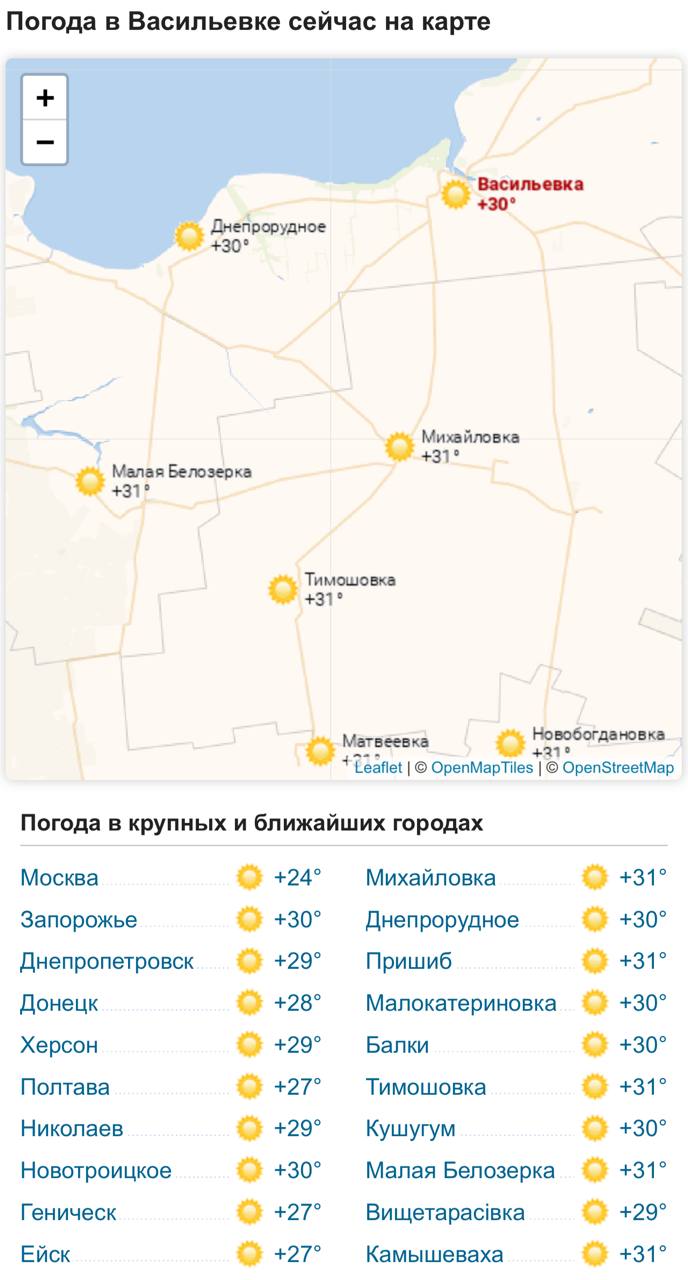Open weather for Малокатериновка
Image resolution: width=688 pixels, height=1280 pixels.
coord(461,1003)
